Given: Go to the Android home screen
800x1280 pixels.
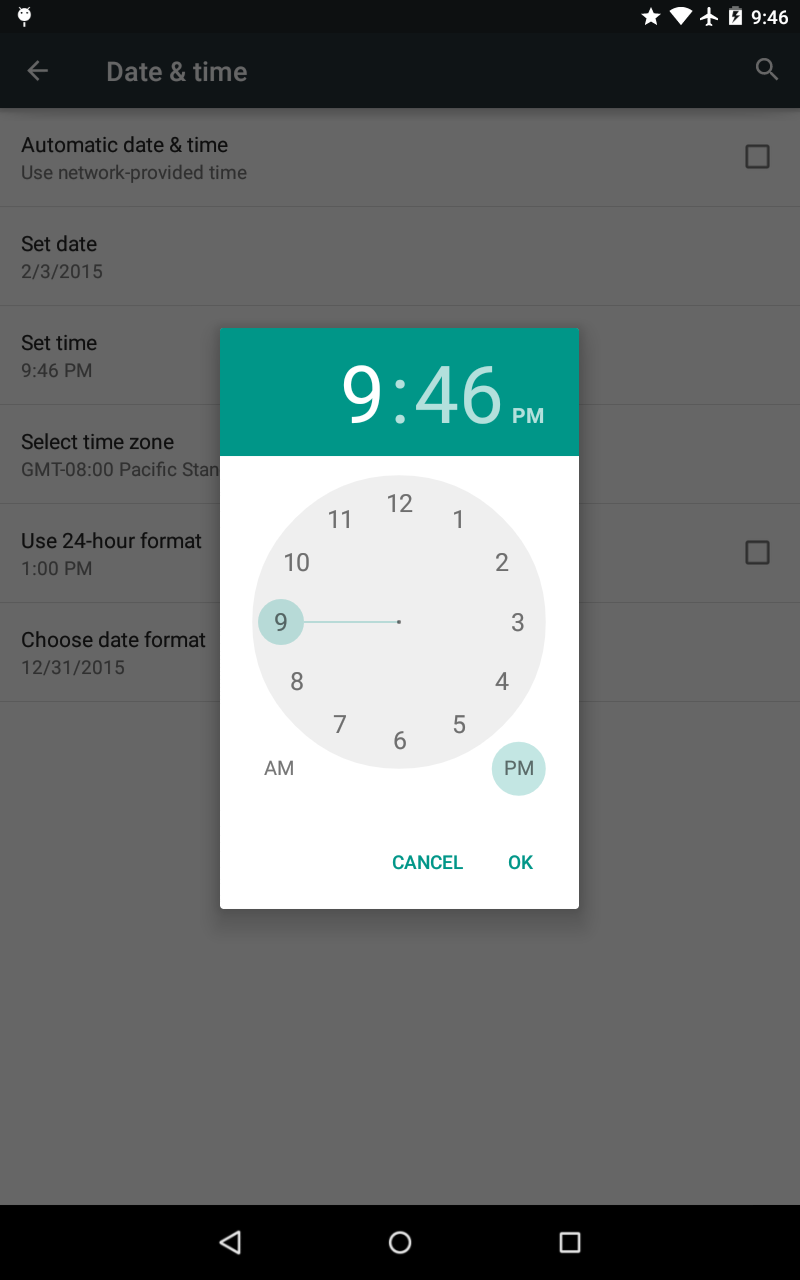Looking at the screenshot, I should [400, 1242].
